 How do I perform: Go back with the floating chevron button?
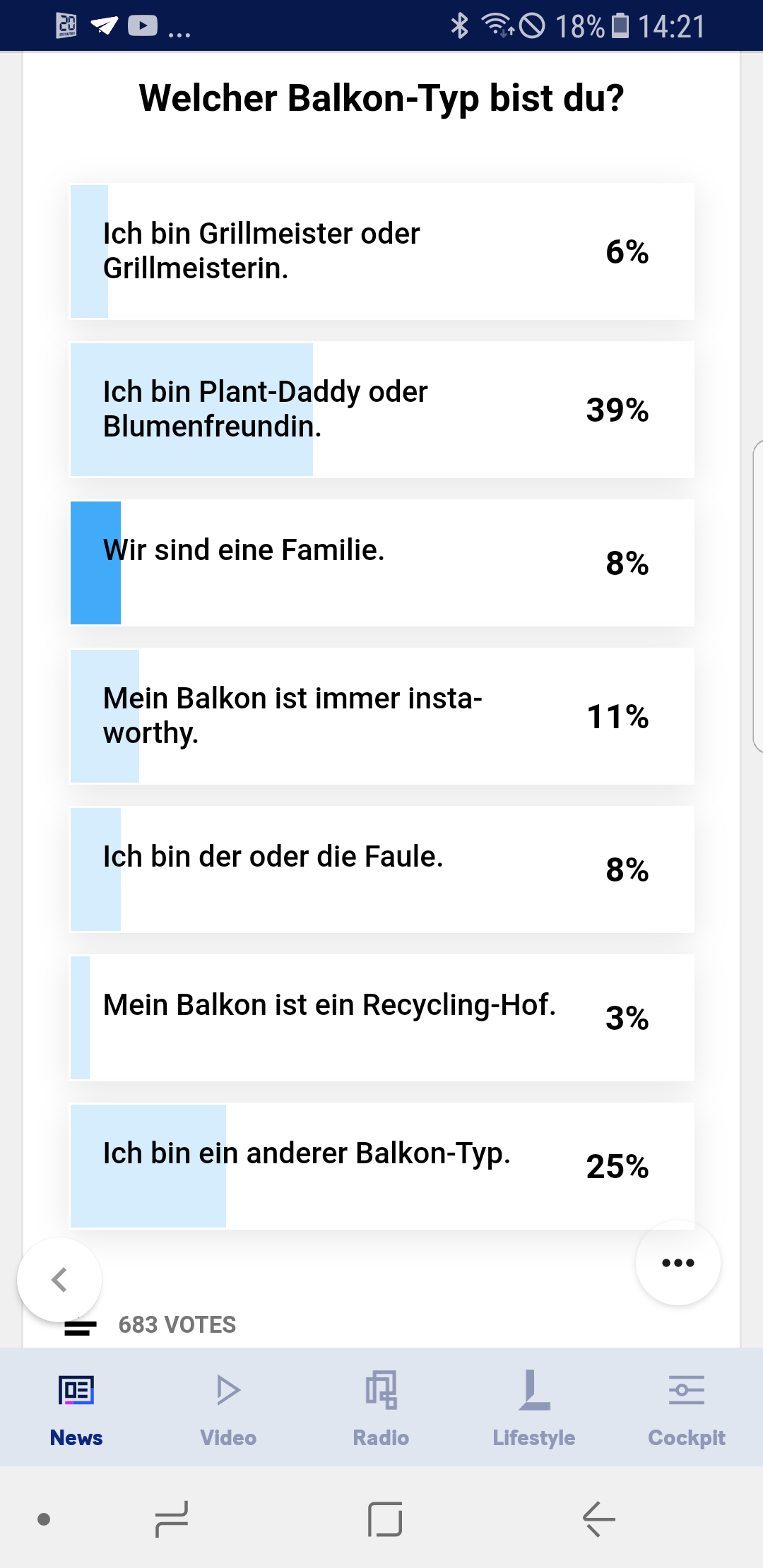point(59,1280)
